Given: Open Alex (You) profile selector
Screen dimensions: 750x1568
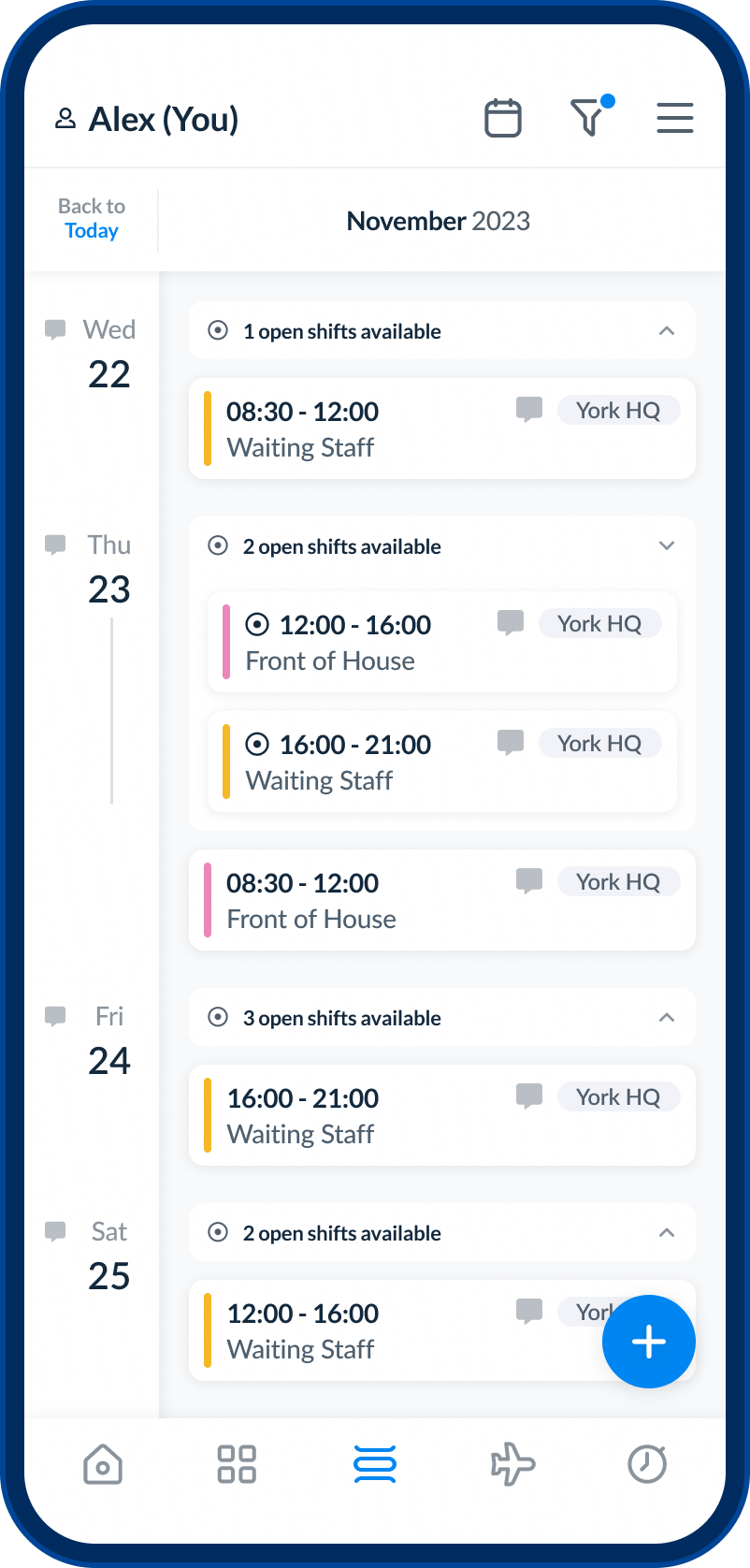Looking at the screenshot, I should click(147, 120).
